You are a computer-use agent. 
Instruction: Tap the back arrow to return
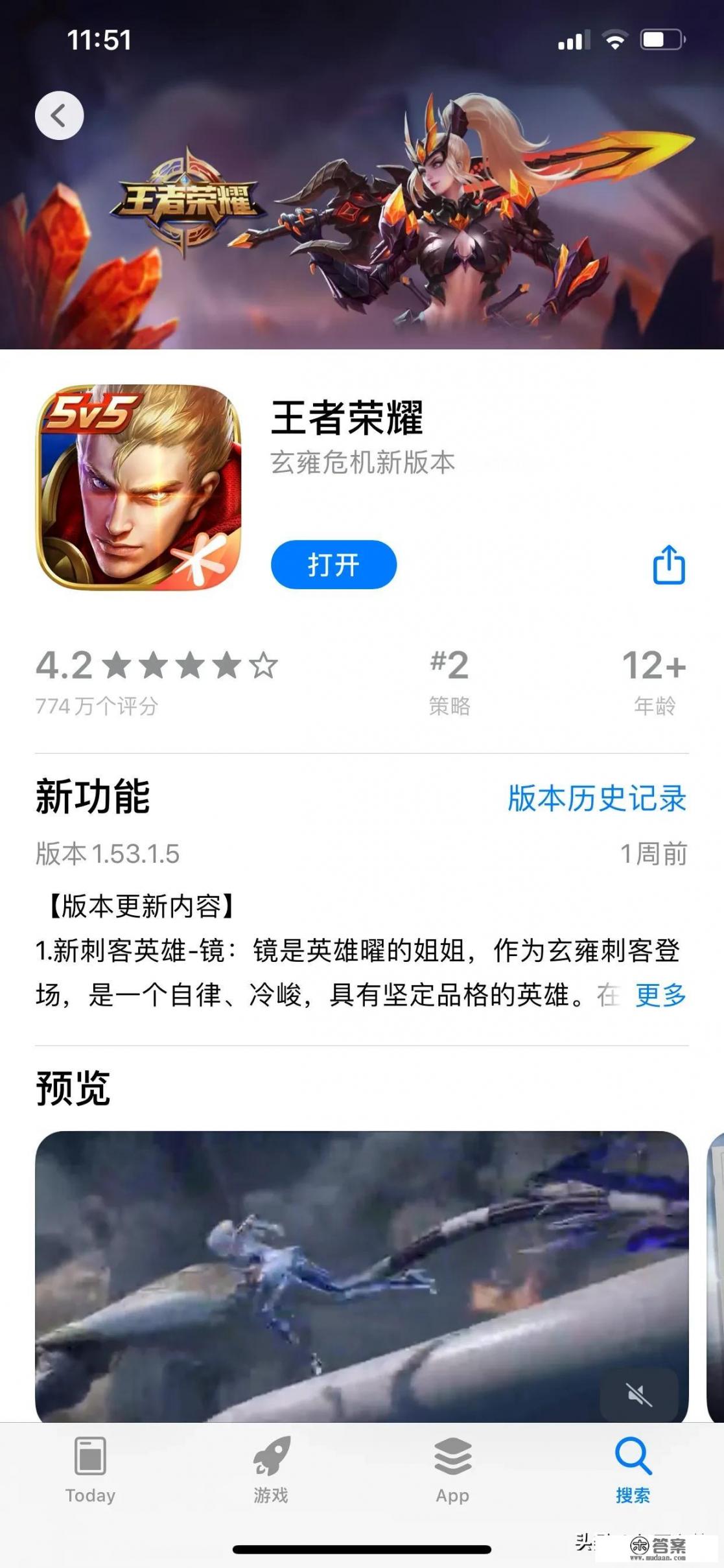59,115
